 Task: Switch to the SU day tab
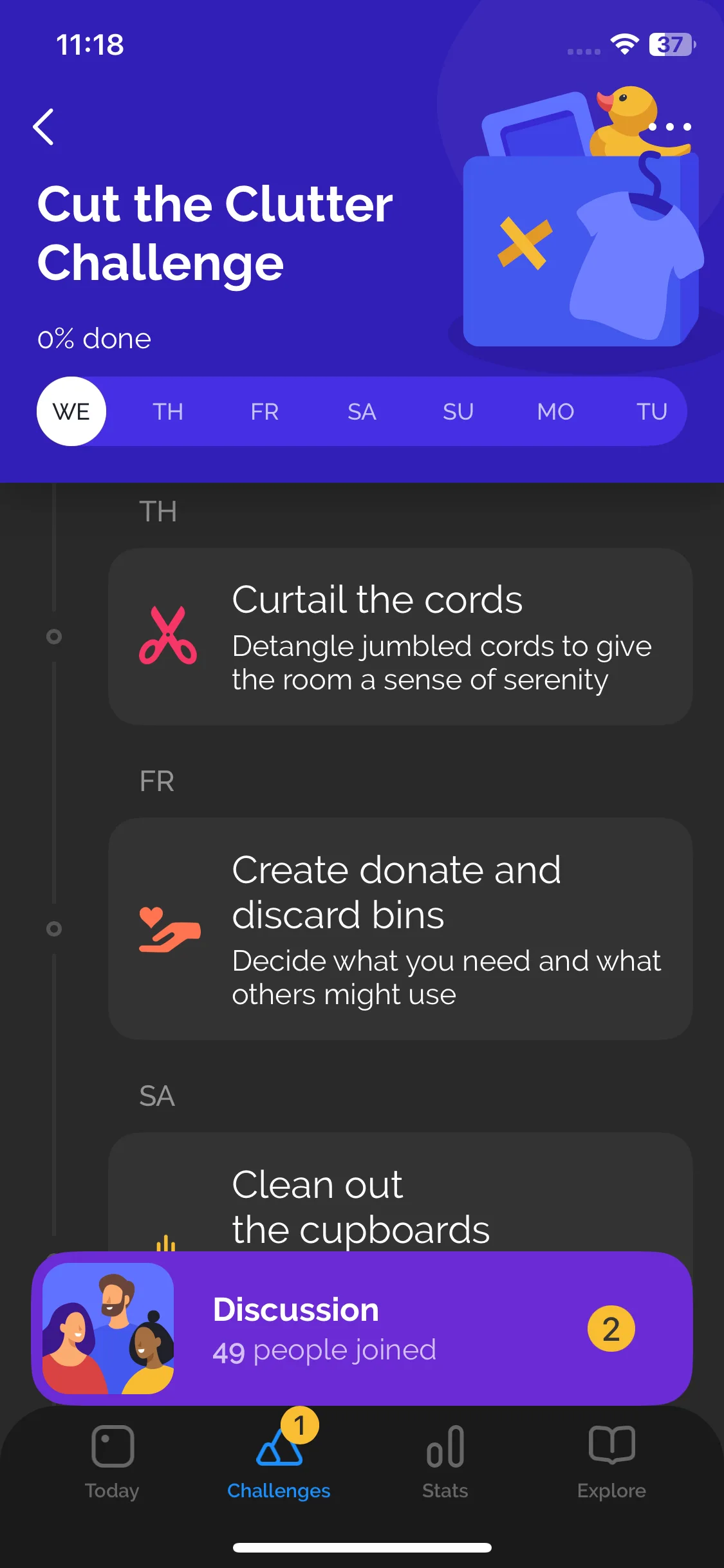pos(458,411)
